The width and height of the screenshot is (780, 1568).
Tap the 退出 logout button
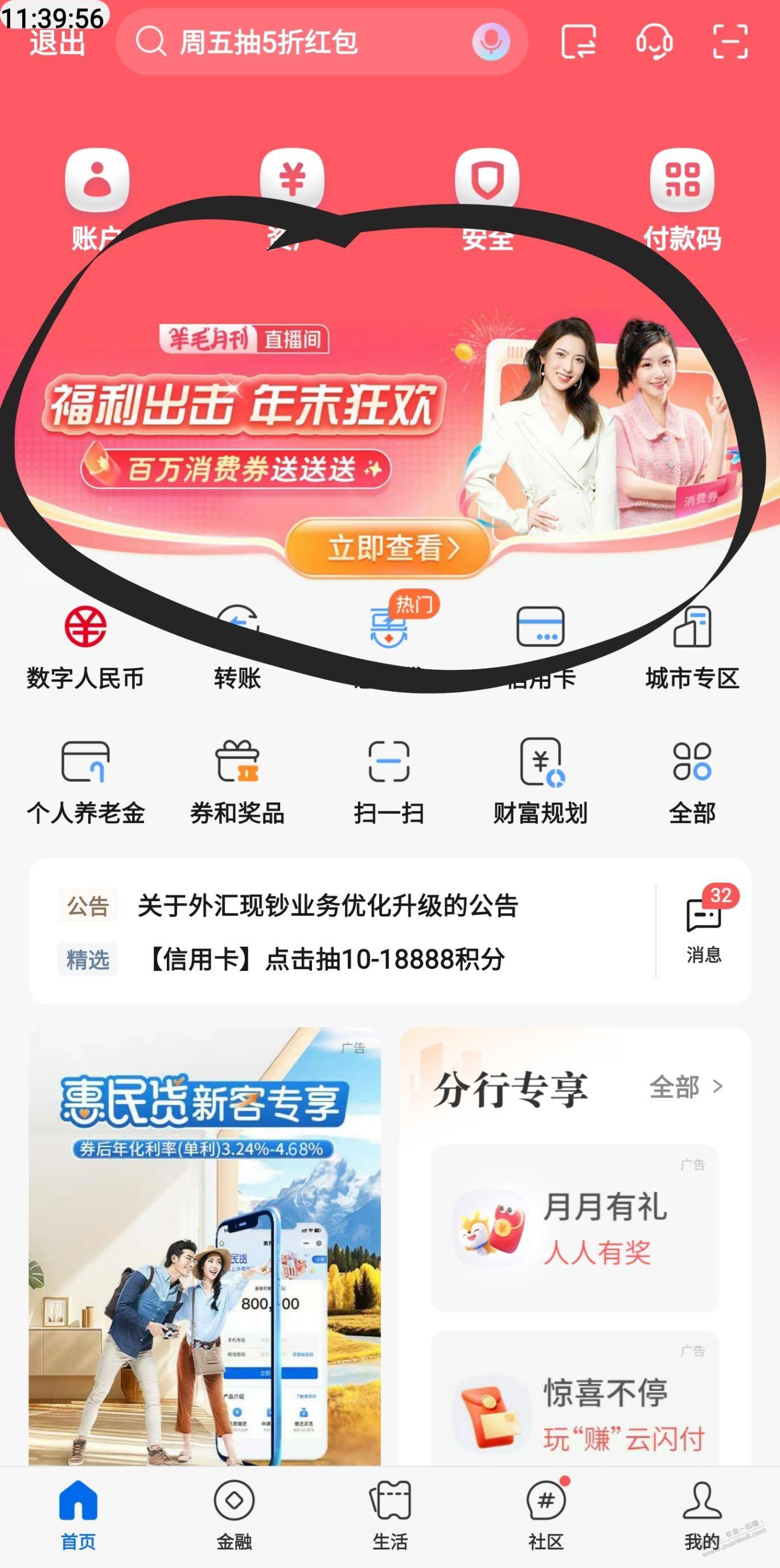[58, 43]
